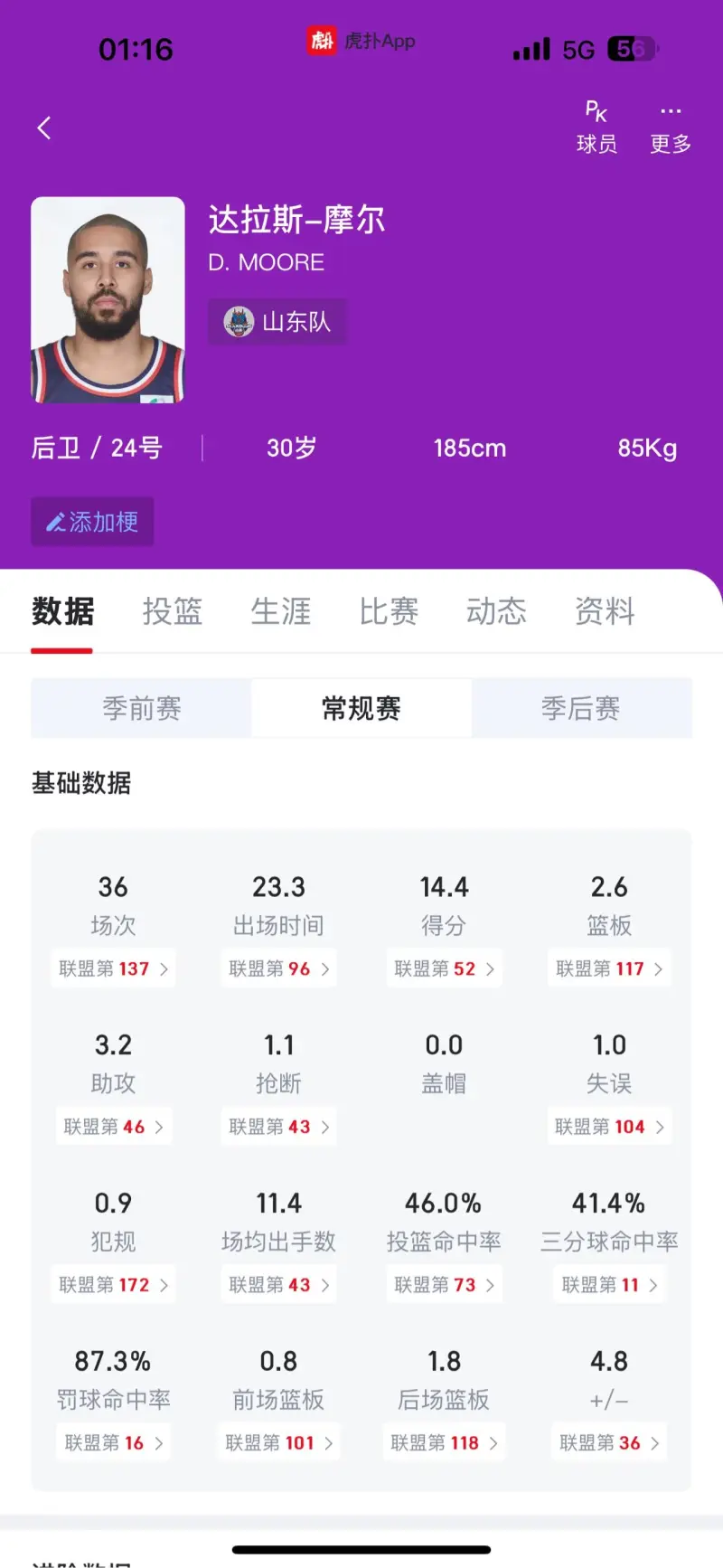Select the 季前赛 segment
The width and height of the screenshot is (723, 1568).
click(142, 708)
